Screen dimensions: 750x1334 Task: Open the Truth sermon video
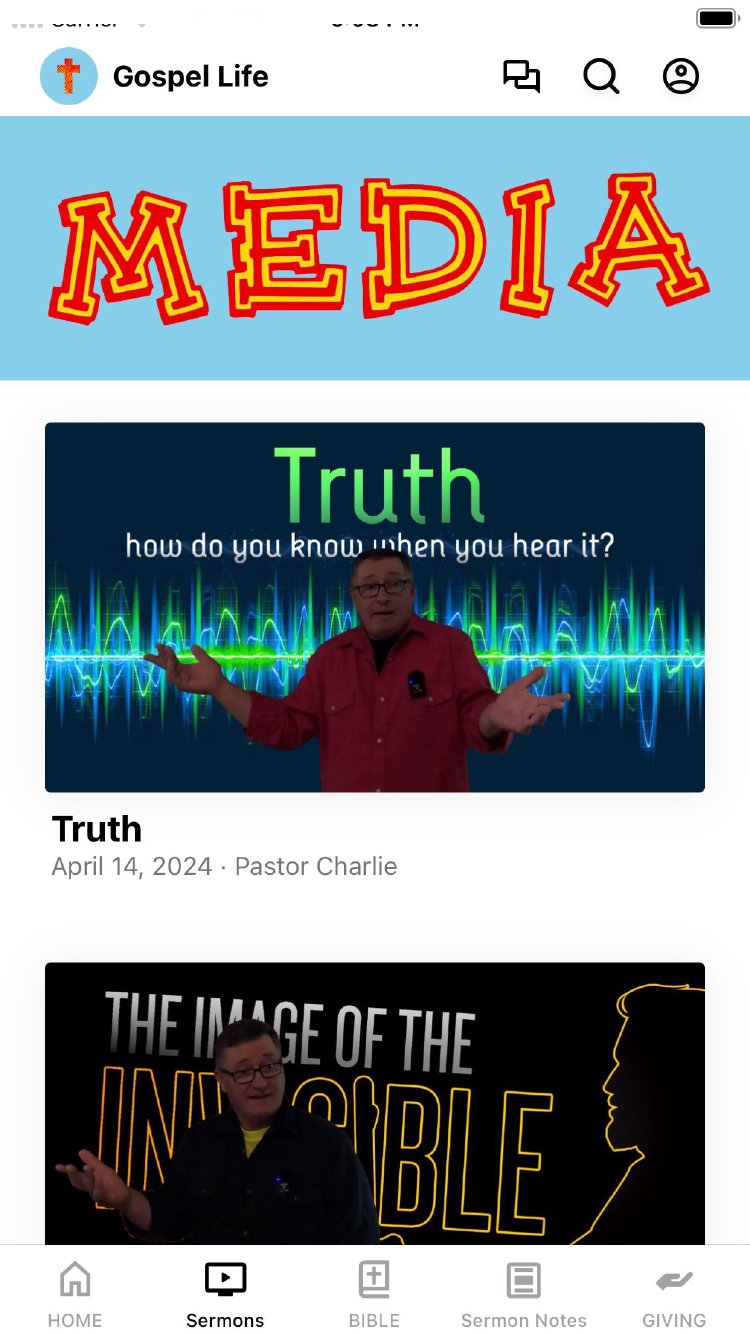click(x=375, y=607)
